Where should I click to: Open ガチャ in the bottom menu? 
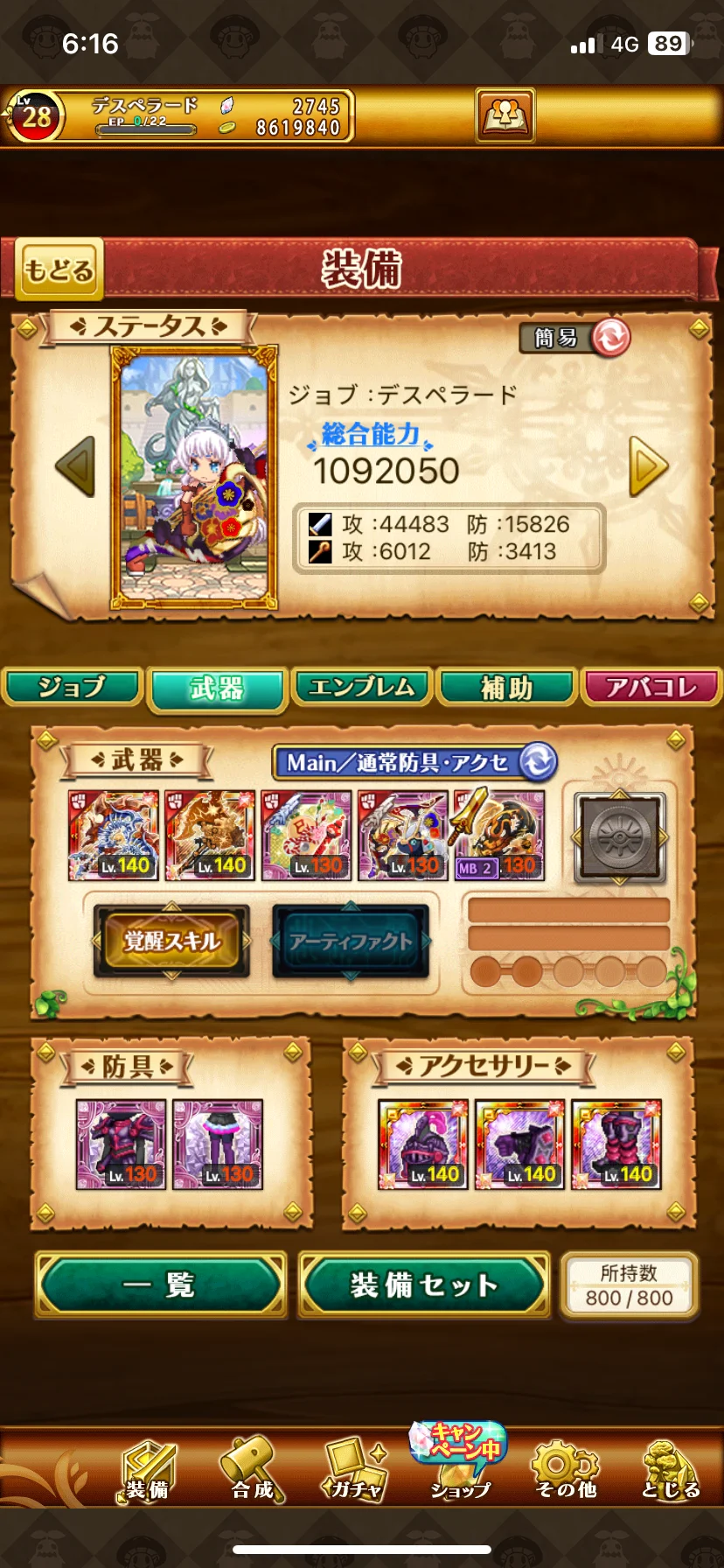tap(355, 1472)
